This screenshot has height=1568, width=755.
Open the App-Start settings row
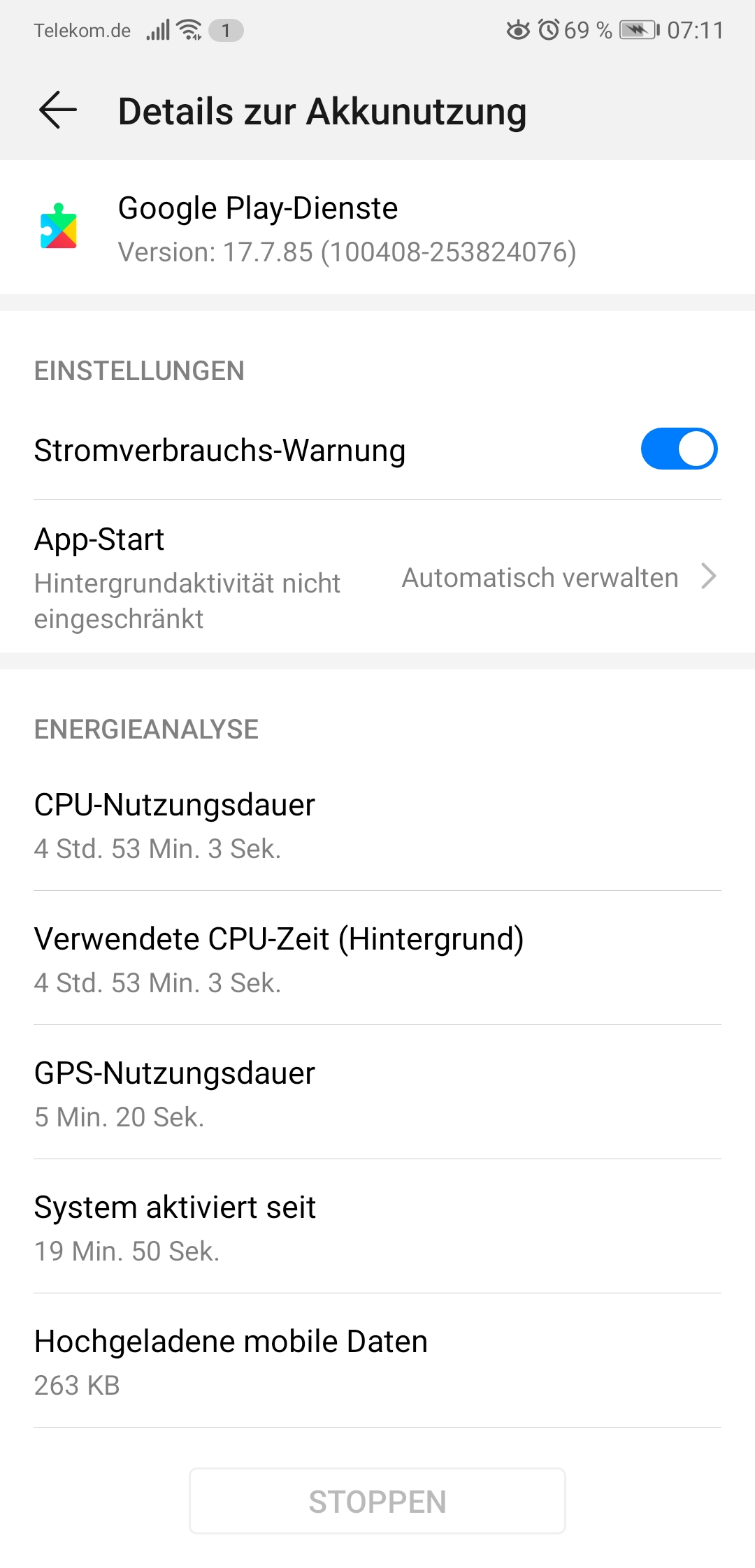[x=377, y=577]
